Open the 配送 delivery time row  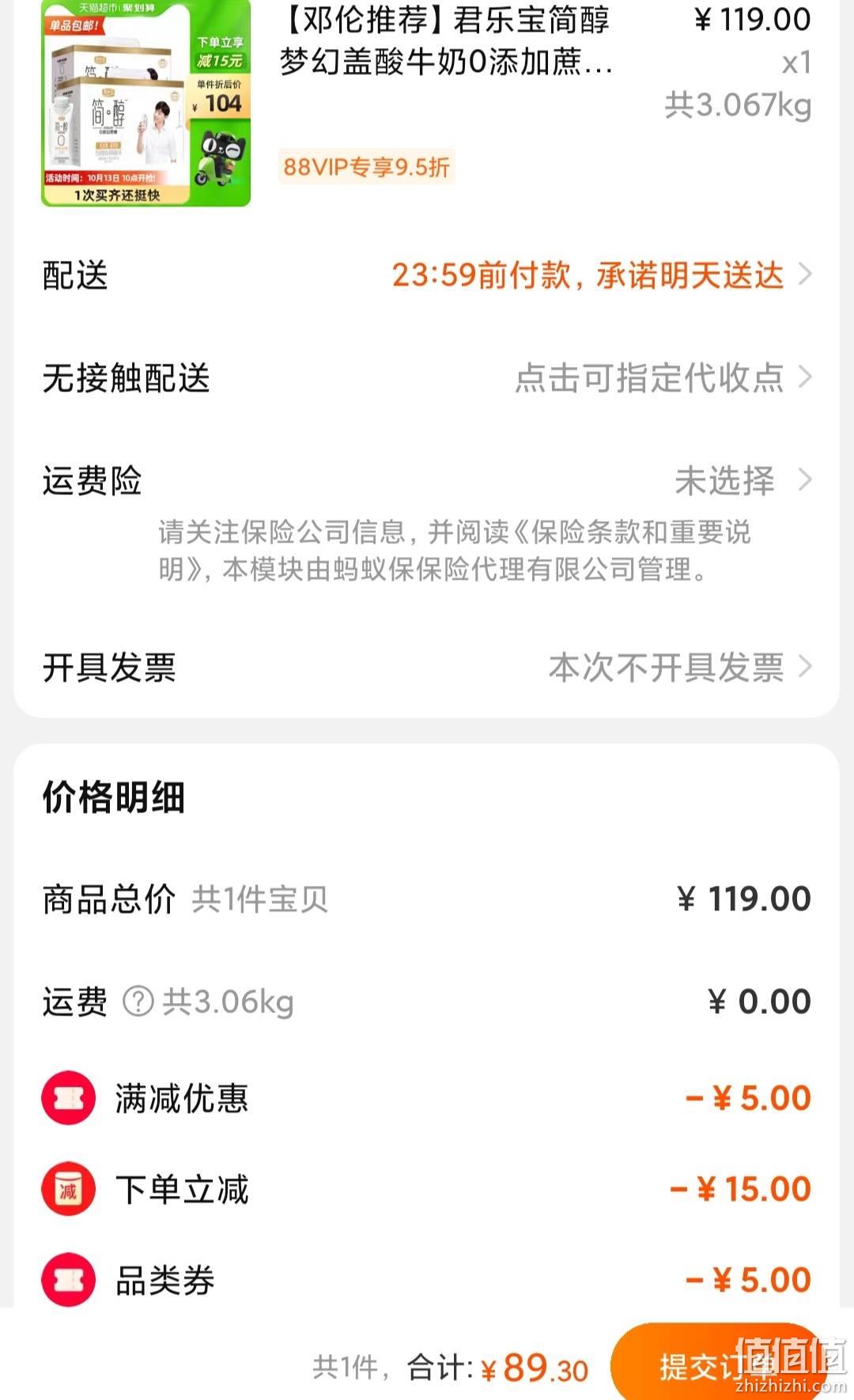point(427,275)
